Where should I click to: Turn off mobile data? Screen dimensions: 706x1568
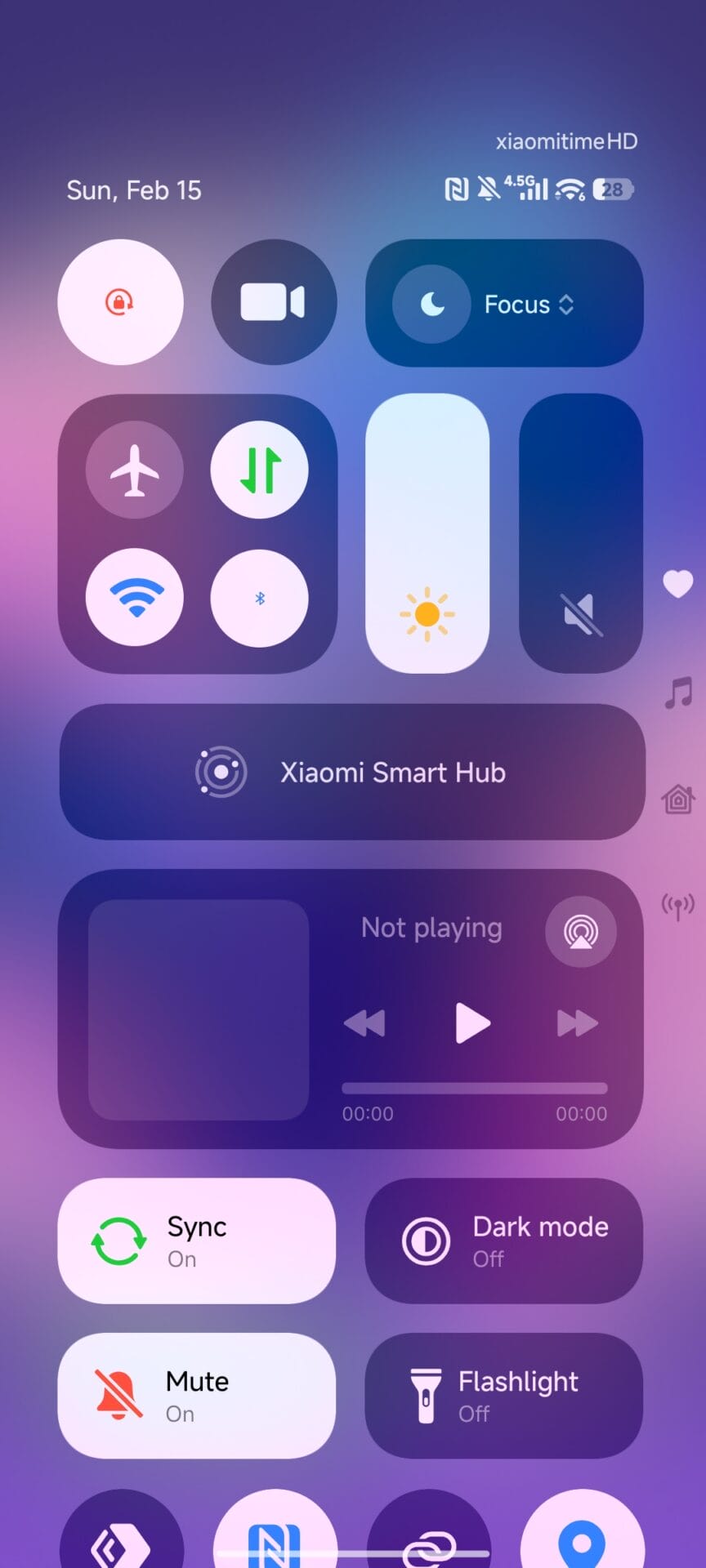point(260,470)
